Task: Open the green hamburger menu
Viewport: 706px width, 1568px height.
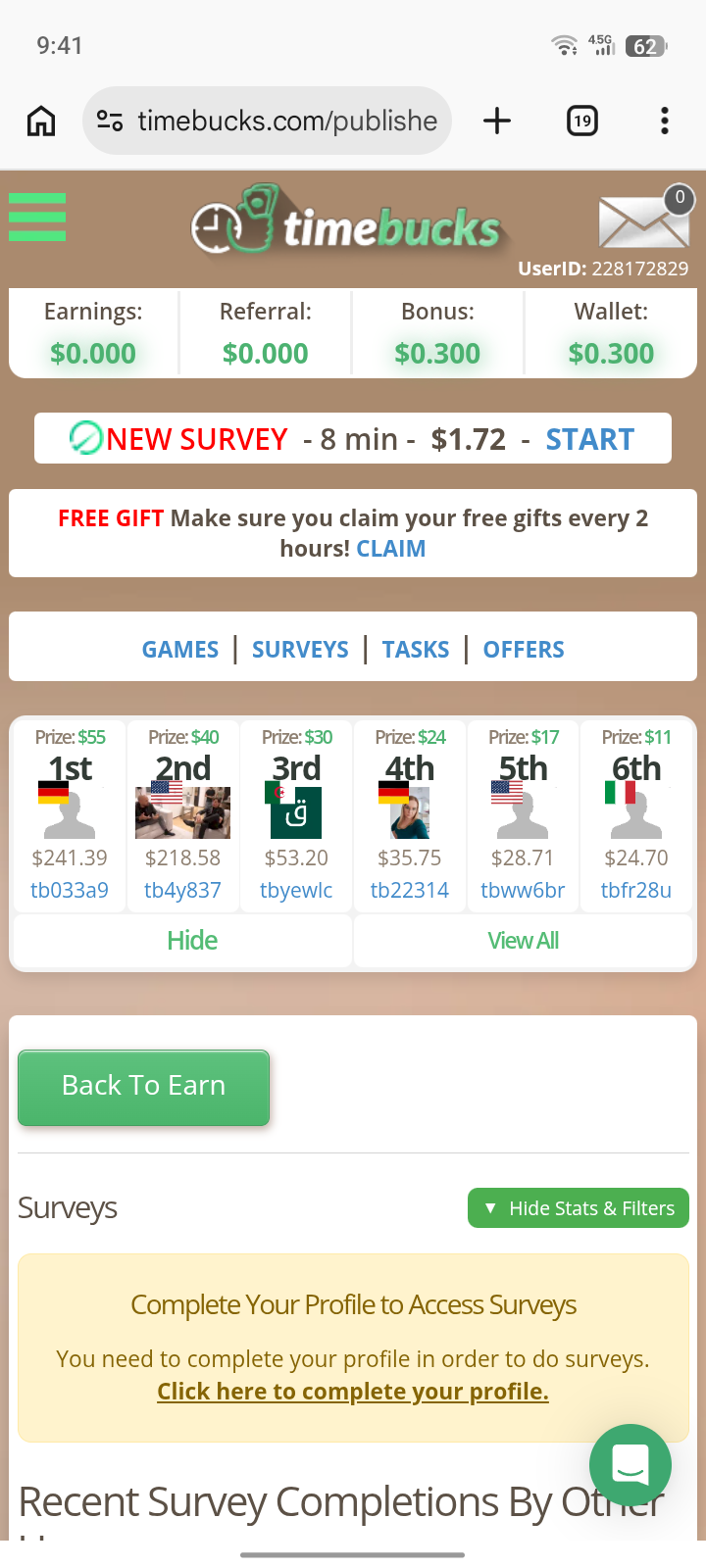Action: [37, 217]
